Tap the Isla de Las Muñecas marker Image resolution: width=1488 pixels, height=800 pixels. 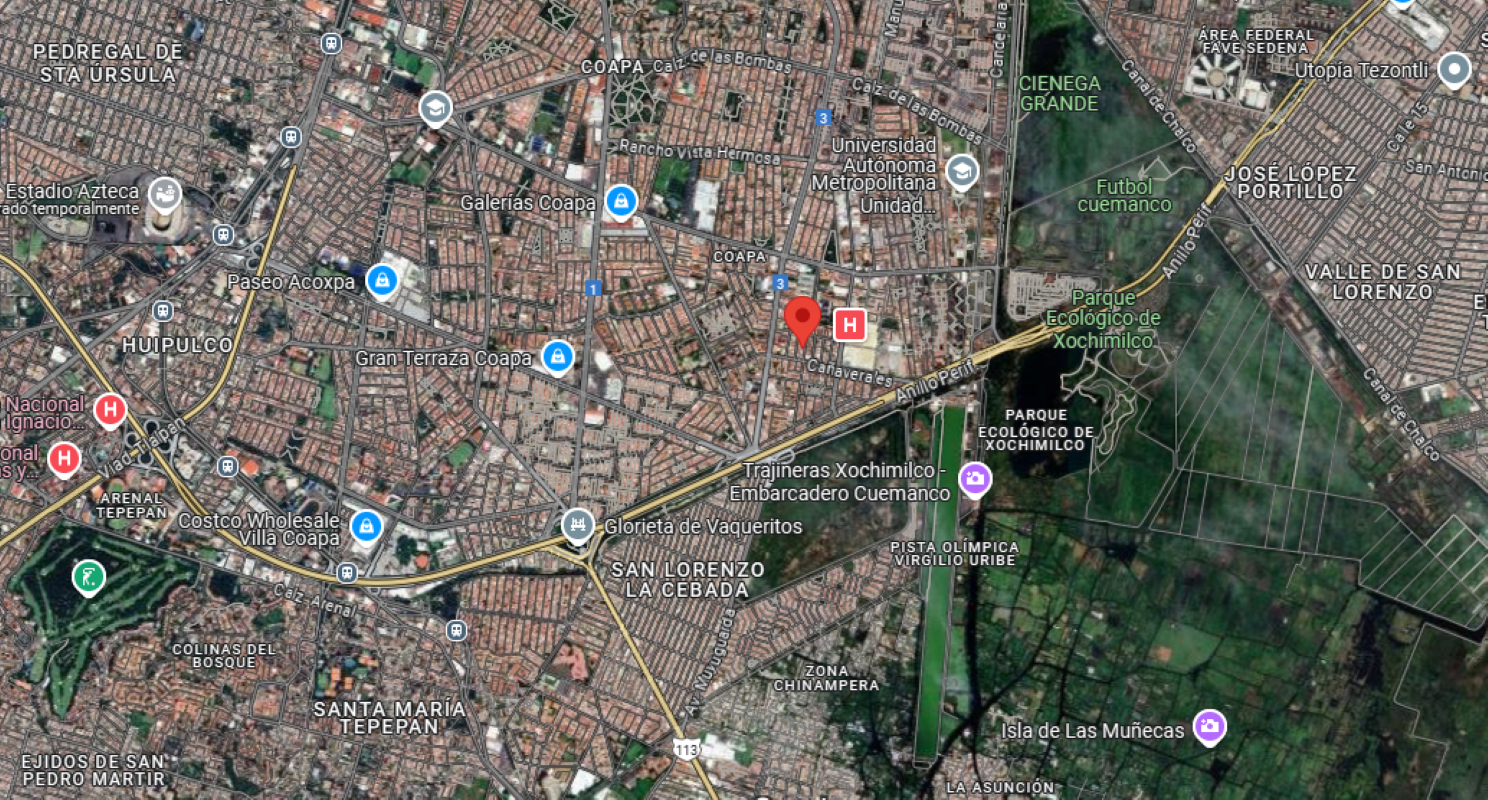tap(1209, 727)
